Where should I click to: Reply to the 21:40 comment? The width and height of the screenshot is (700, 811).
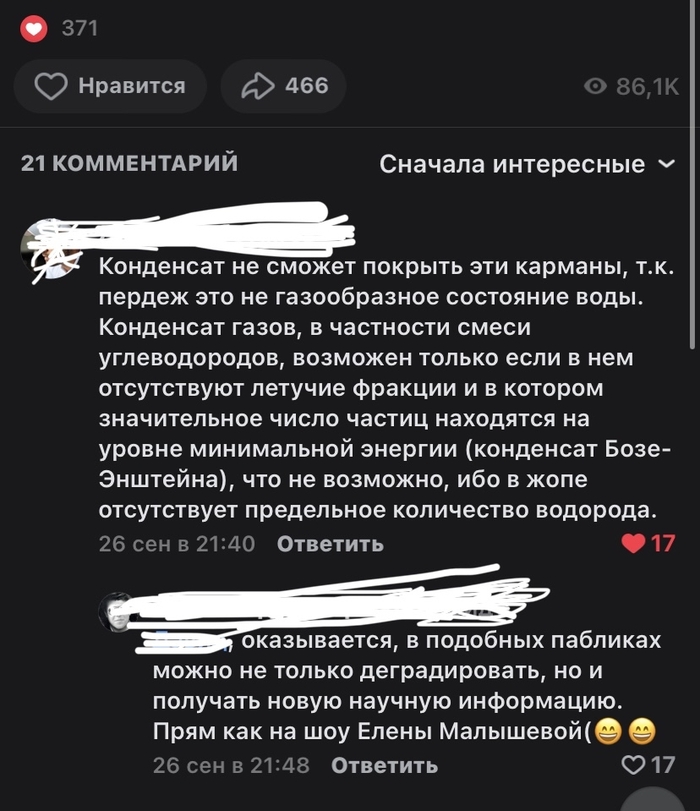point(329,544)
